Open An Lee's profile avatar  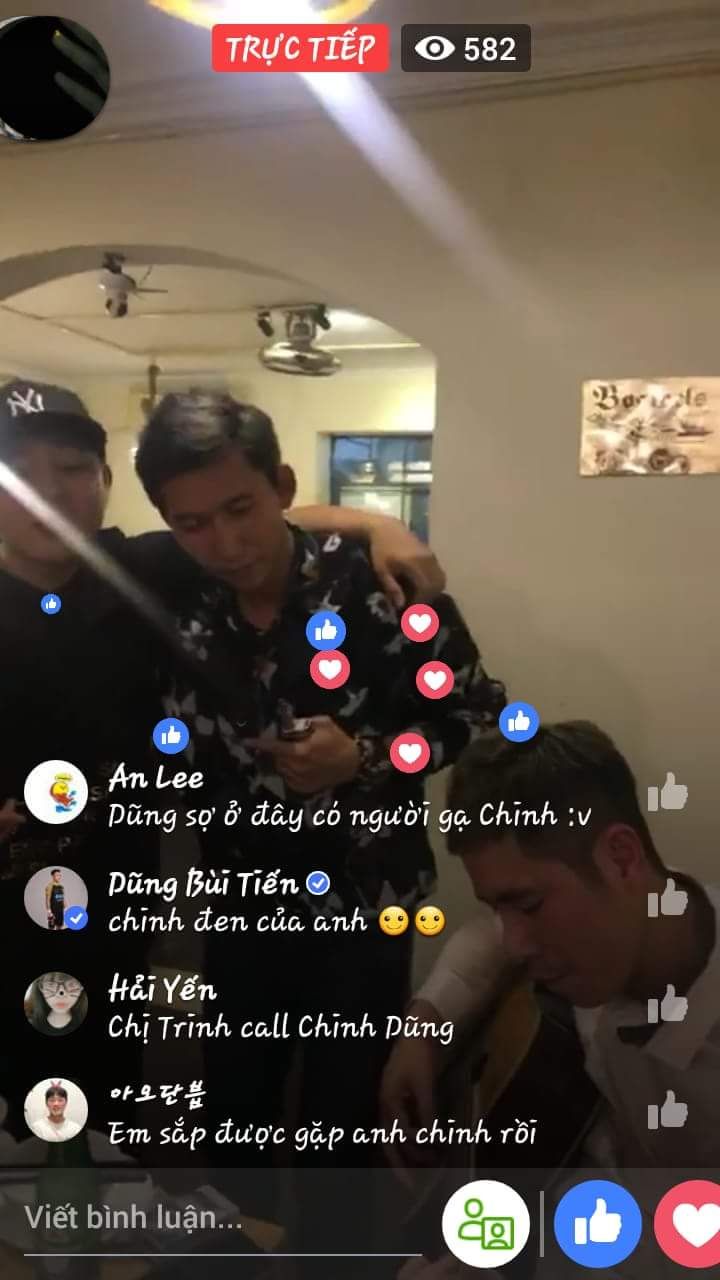click(56, 792)
